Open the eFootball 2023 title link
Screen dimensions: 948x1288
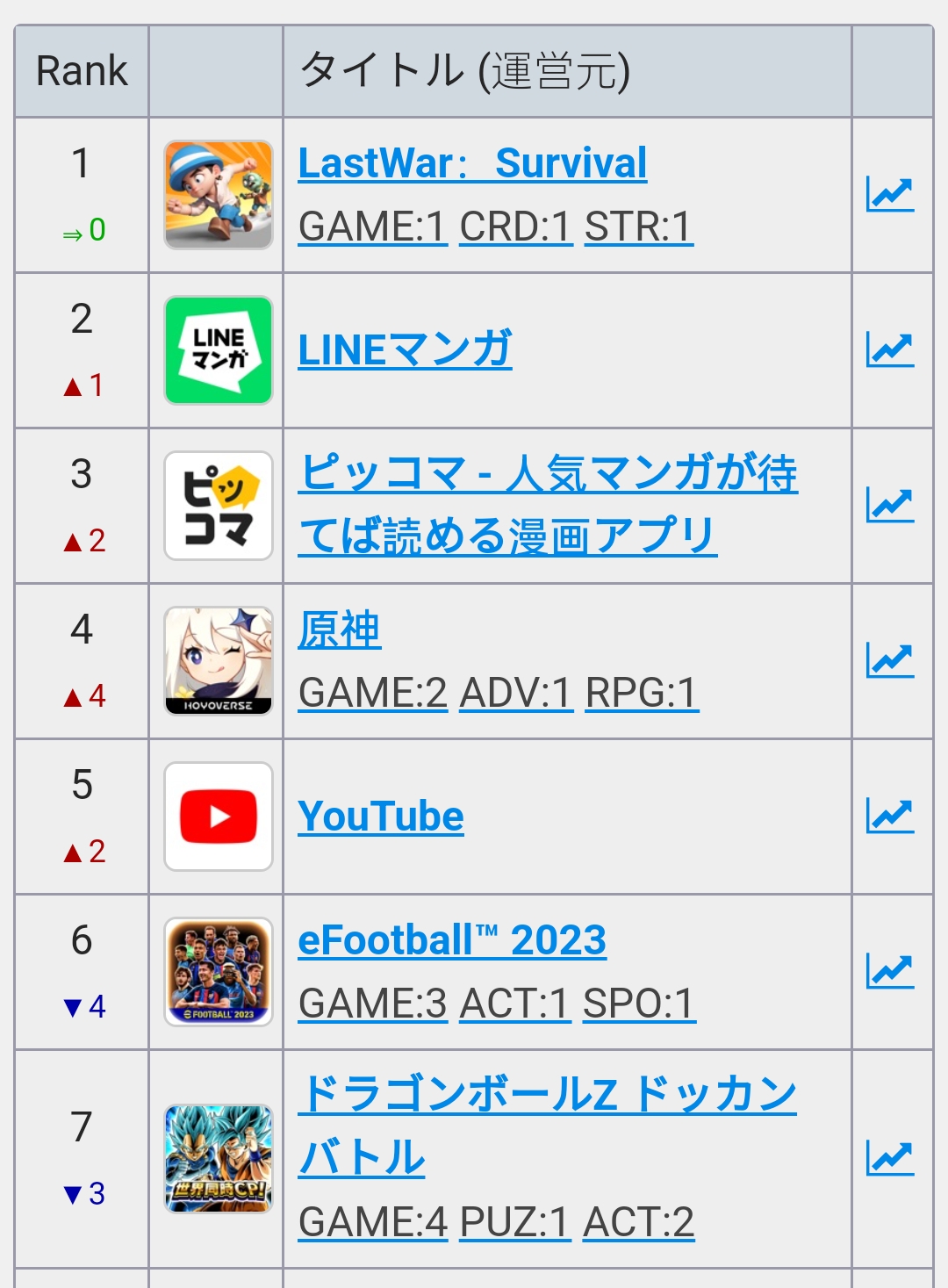[x=452, y=940]
